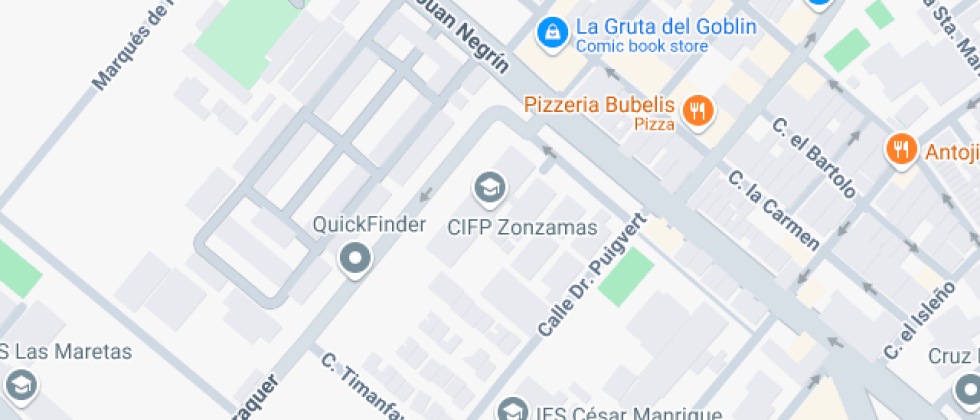The width and height of the screenshot is (980, 420).
Task: Open the Antojitos restaurant marker
Action: pyautogui.click(x=902, y=150)
